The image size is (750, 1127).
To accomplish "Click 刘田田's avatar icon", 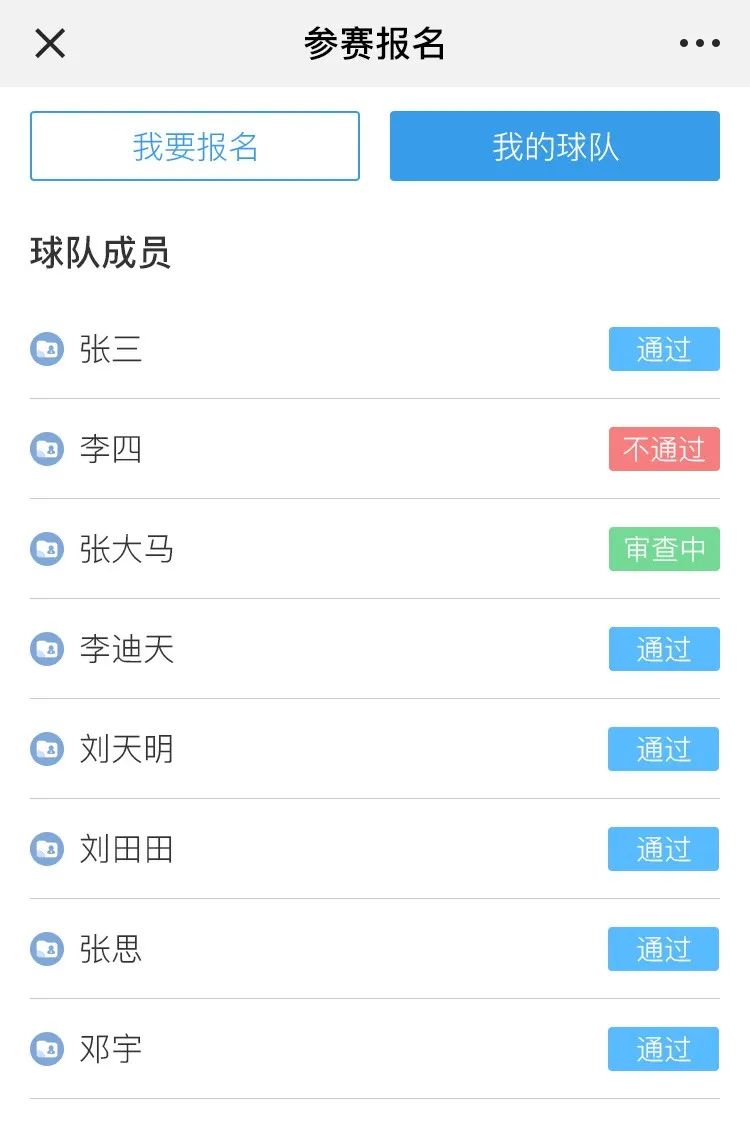I will pyautogui.click(x=47, y=849).
